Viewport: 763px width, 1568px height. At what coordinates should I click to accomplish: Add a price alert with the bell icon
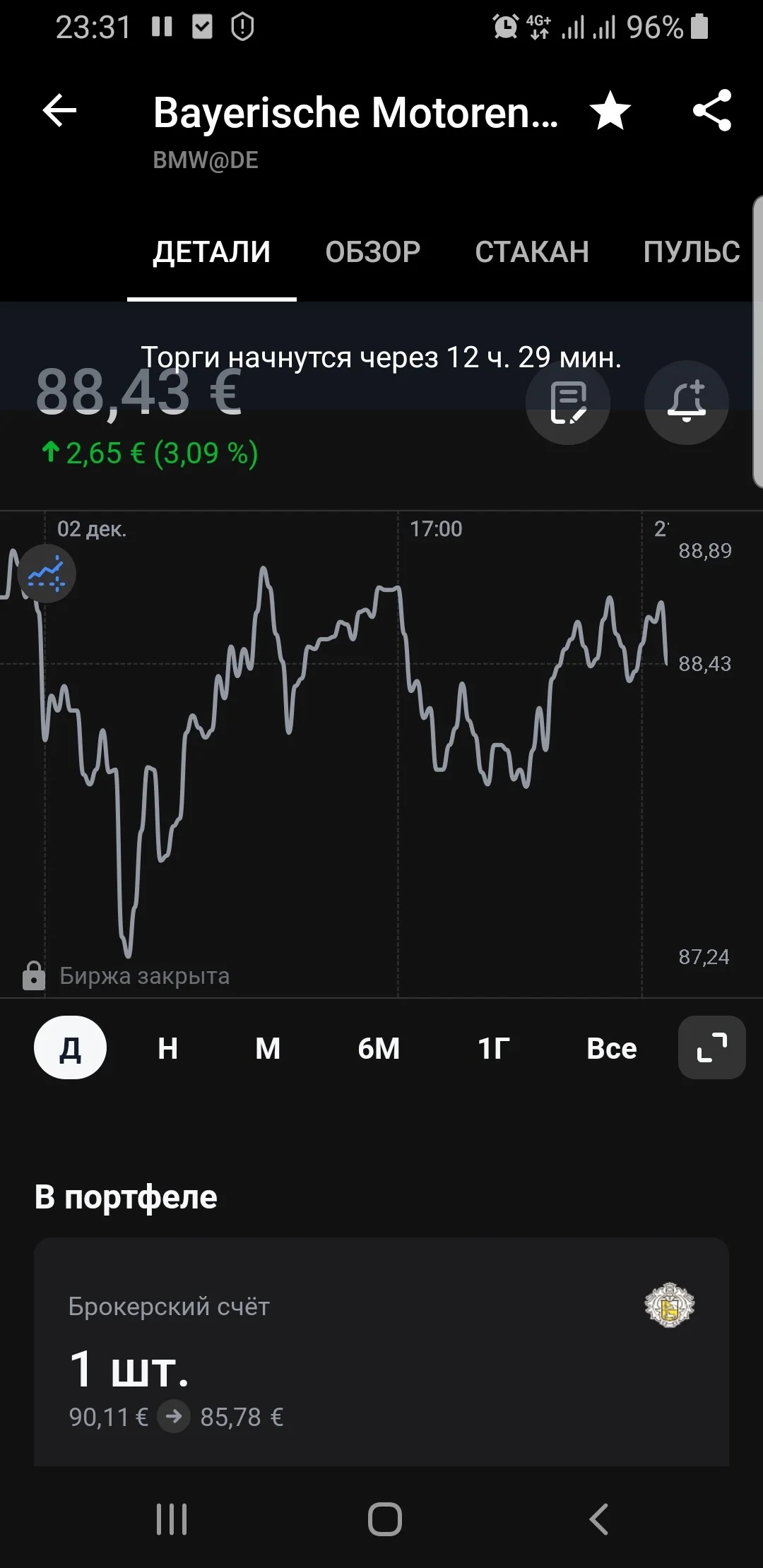pos(687,403)
